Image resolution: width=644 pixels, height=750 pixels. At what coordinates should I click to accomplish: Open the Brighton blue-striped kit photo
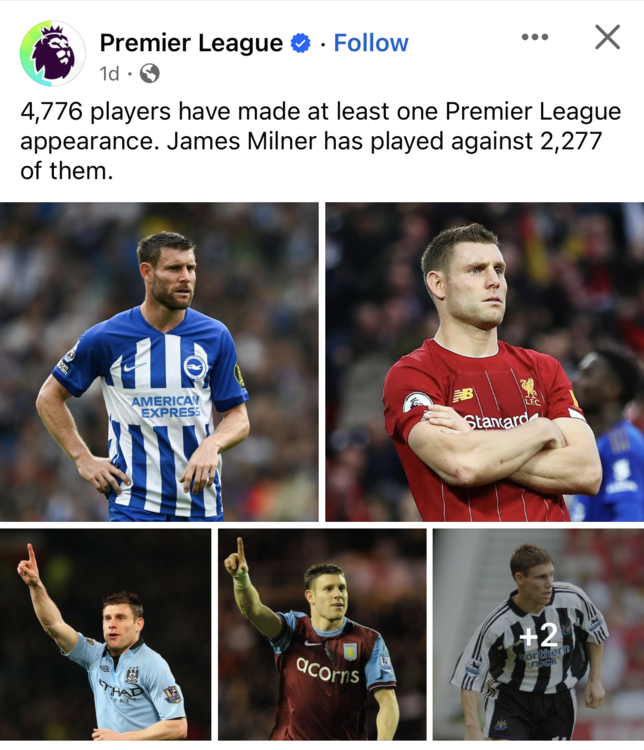tap(159, 362)
